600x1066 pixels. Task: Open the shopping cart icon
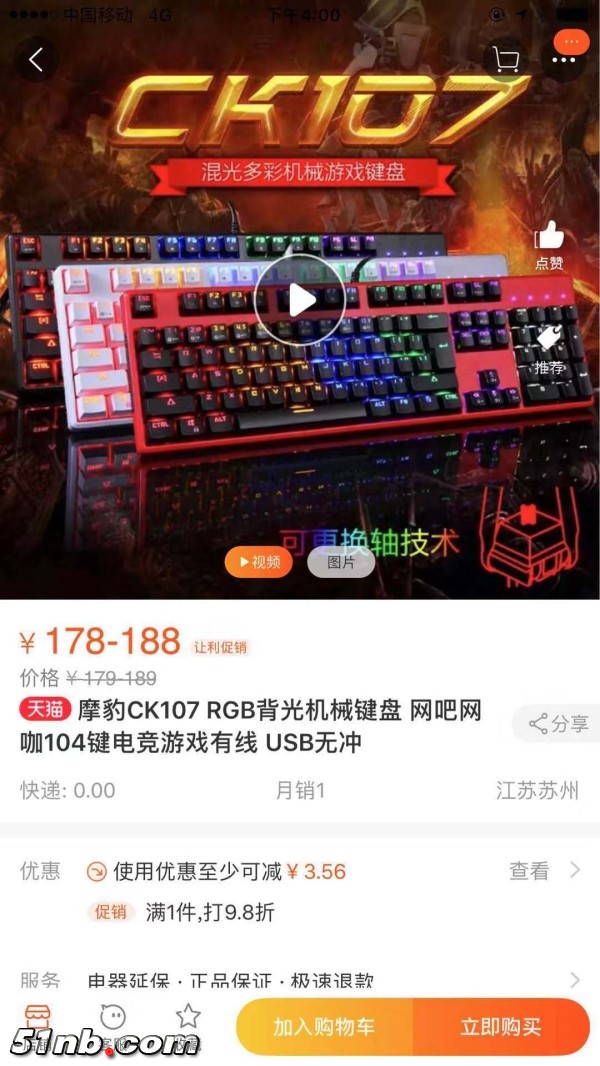(x=506, y=60)
